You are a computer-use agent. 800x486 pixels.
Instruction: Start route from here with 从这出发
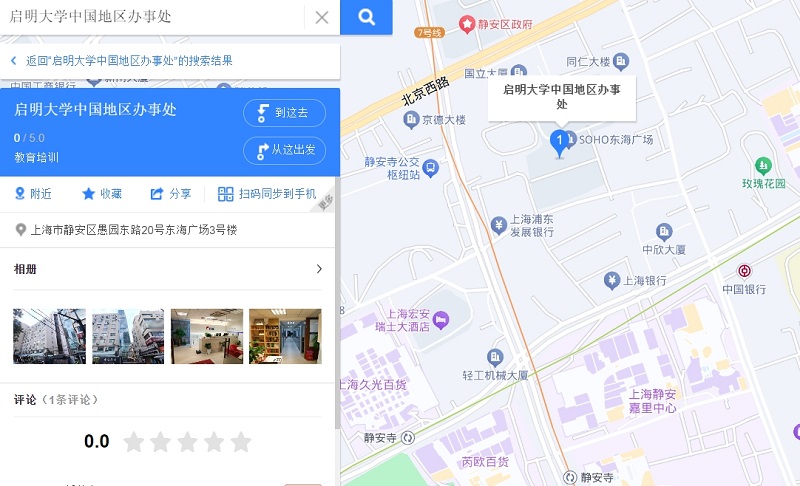[284, 150]
